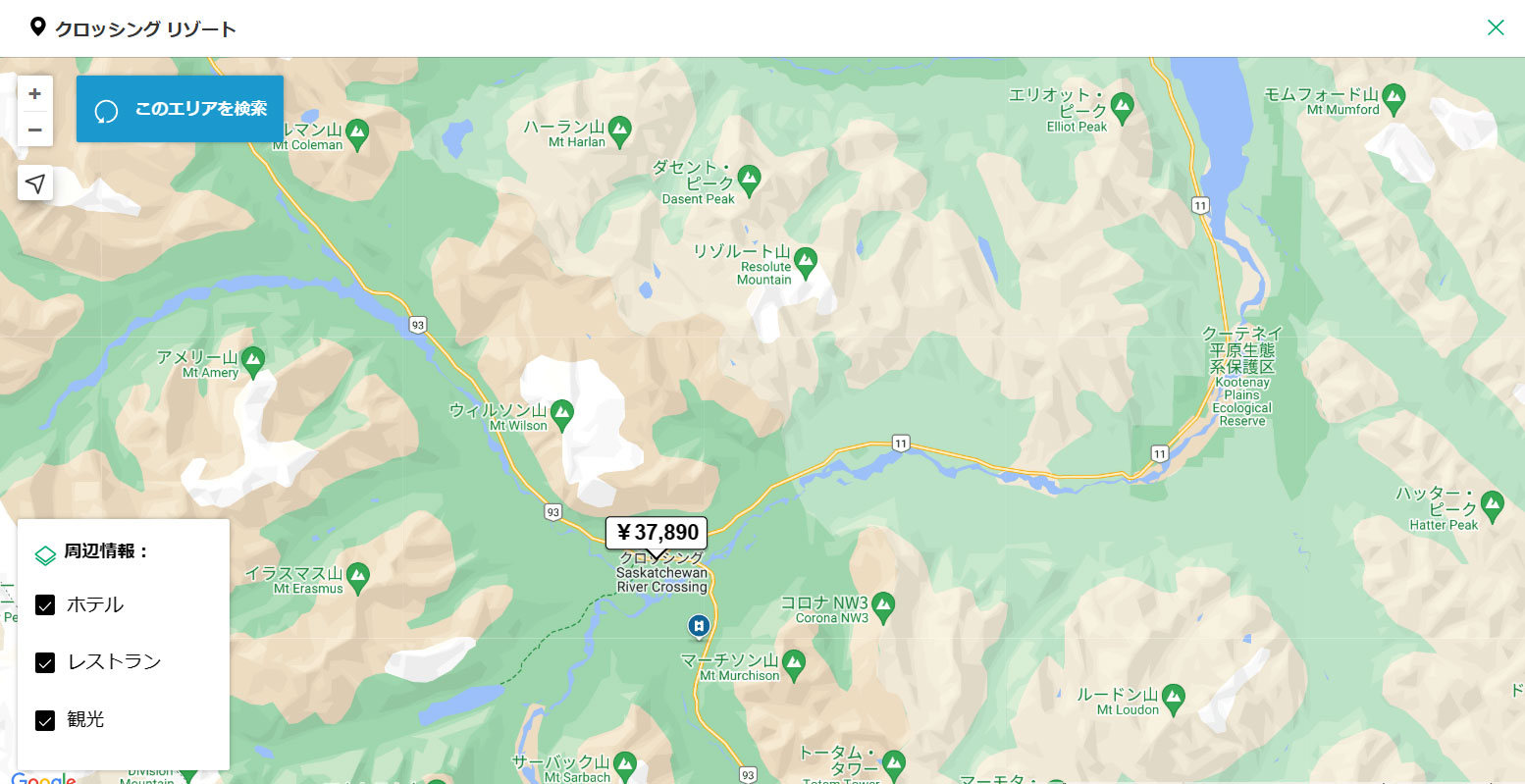Open the Hatter Peak map pin

point(1493,505)
